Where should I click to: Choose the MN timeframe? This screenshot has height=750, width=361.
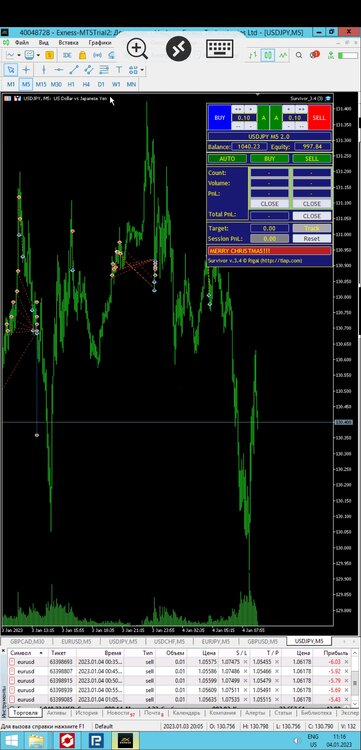(x=131, y=84)
